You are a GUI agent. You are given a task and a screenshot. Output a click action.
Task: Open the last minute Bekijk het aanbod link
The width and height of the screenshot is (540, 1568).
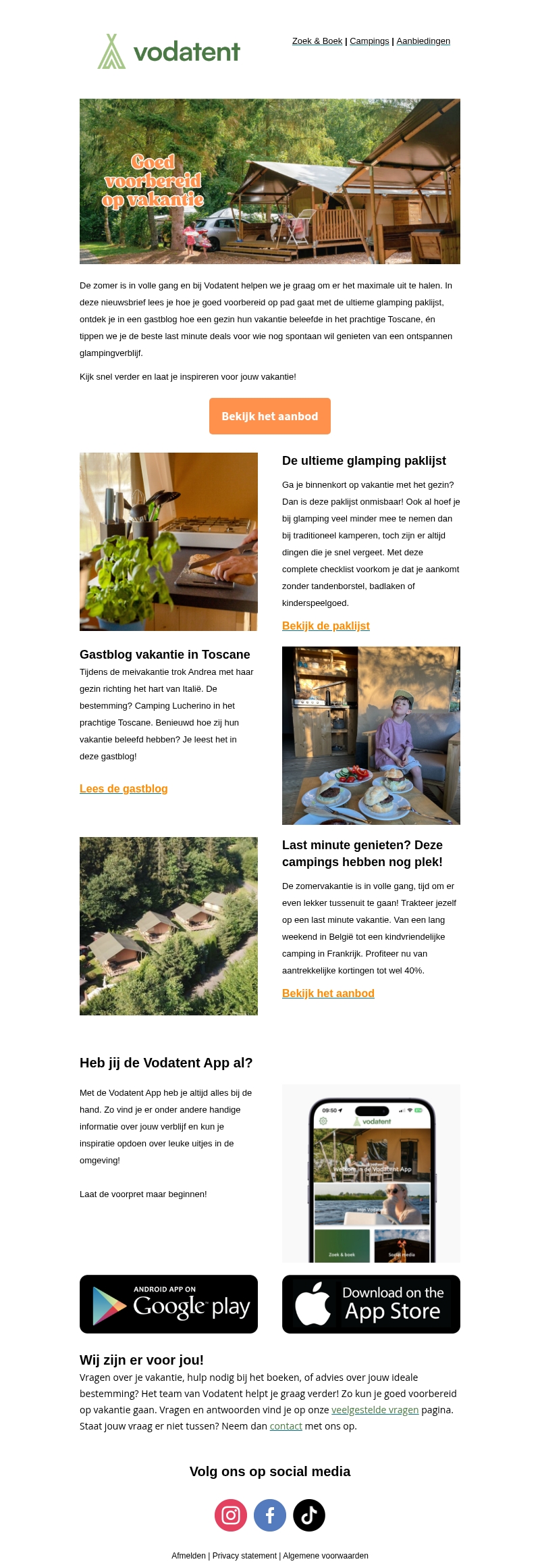pos(328,993)
